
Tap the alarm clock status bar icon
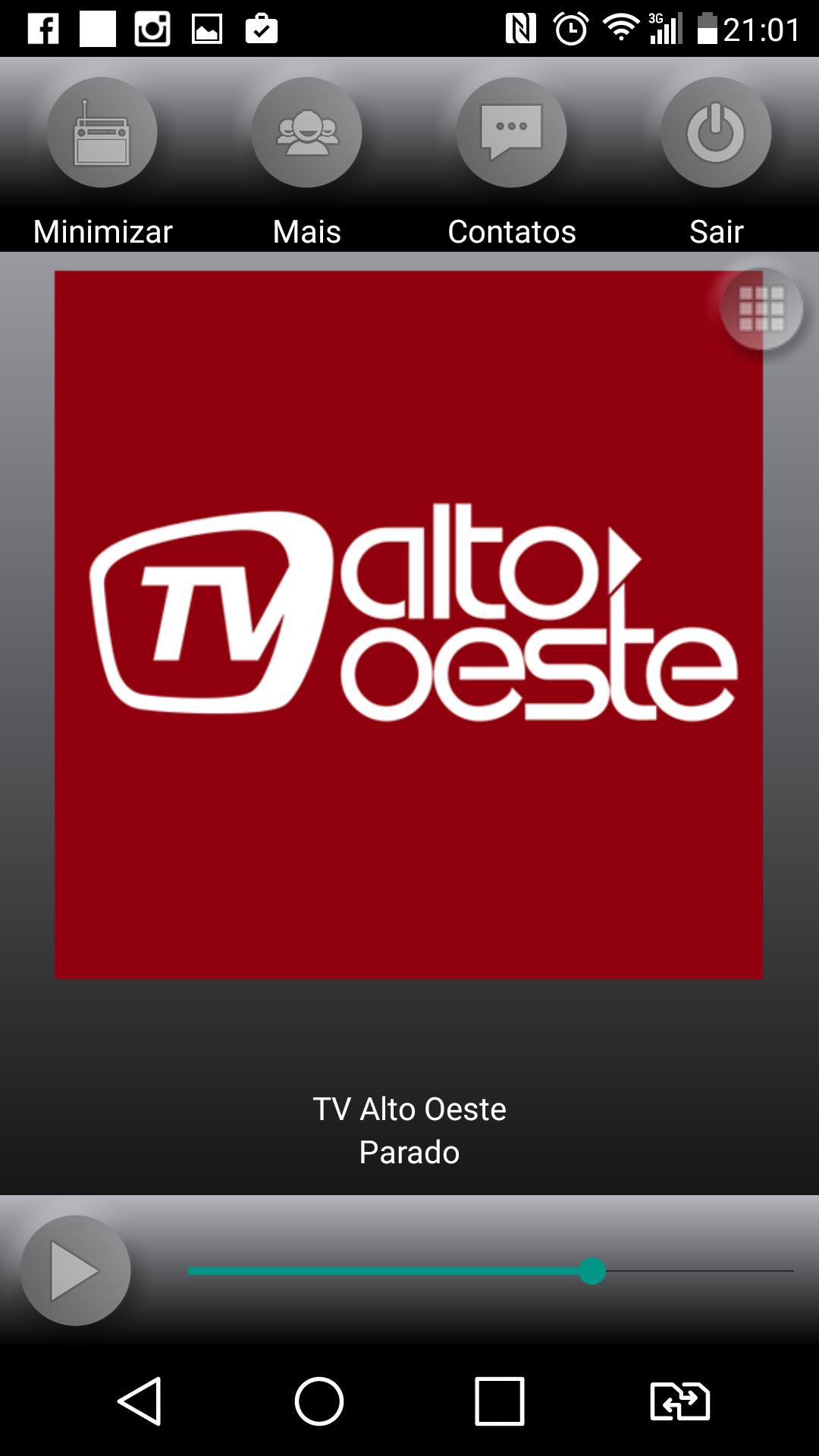[571, 29]
